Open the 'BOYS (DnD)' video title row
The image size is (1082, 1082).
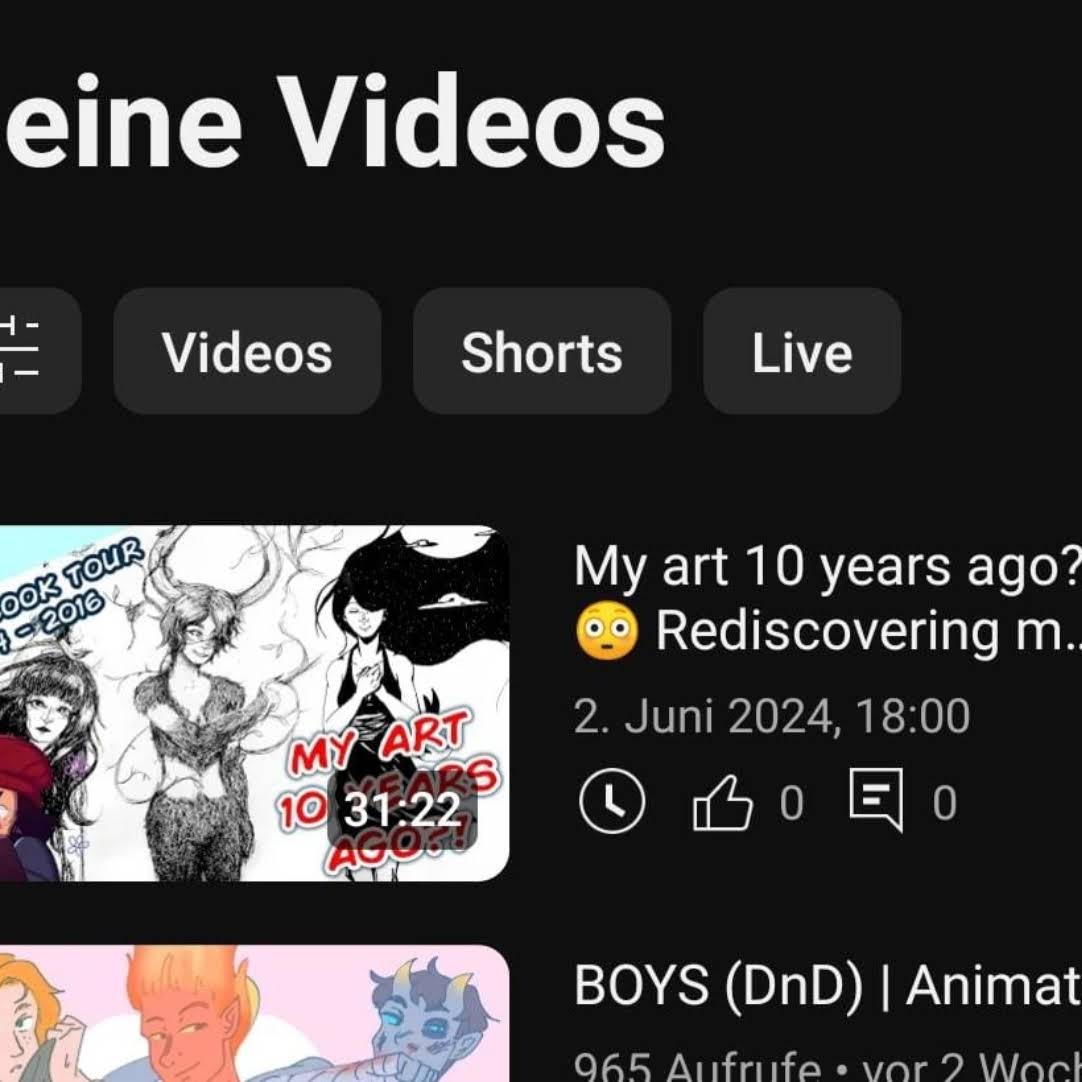pyautogui.click(x=826, y=986)
